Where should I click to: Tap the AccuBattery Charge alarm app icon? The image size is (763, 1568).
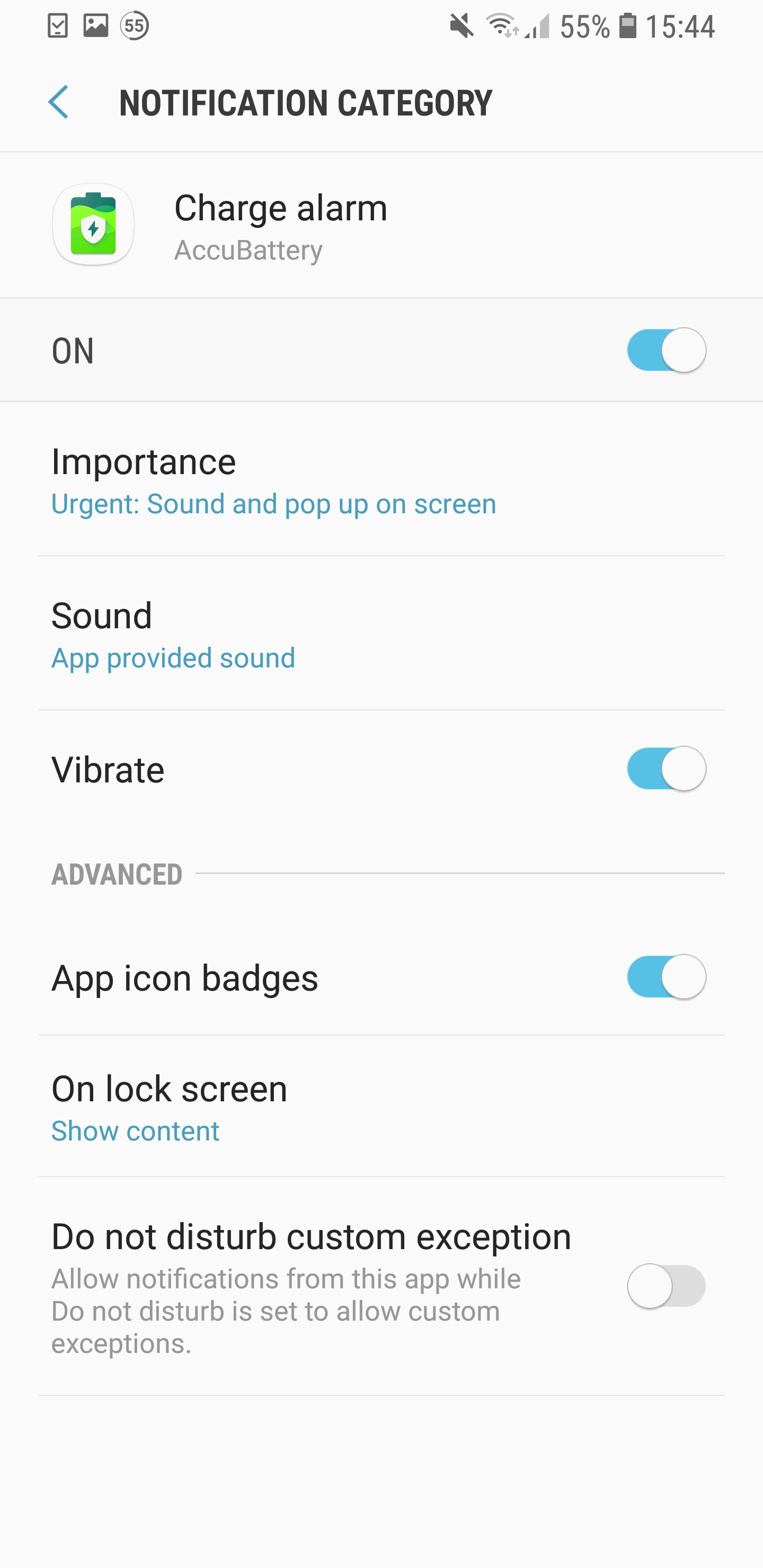[93, 224]
